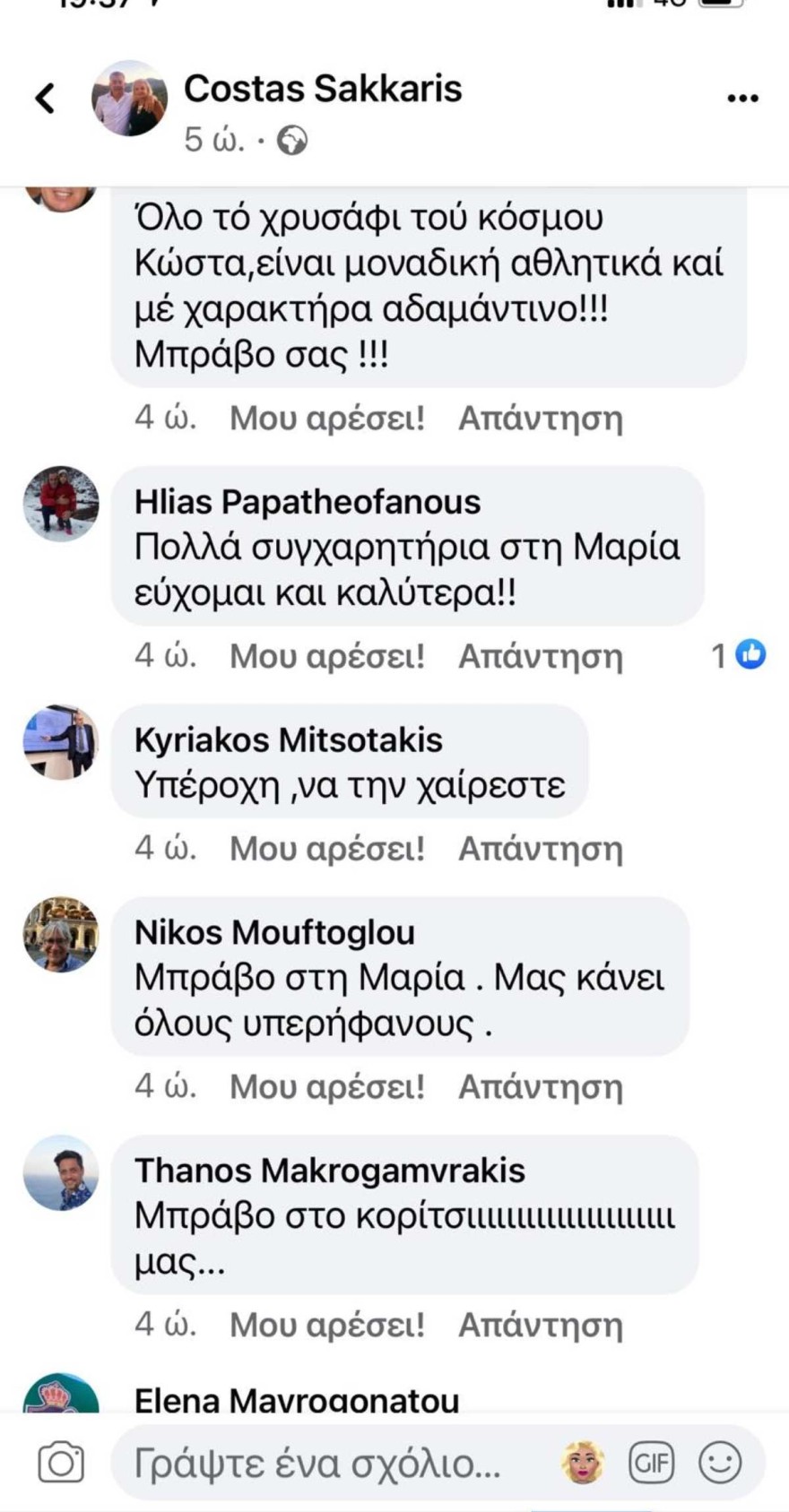
Task: Like Hlias Papatheofanous's comment
Action: point(326,657)
